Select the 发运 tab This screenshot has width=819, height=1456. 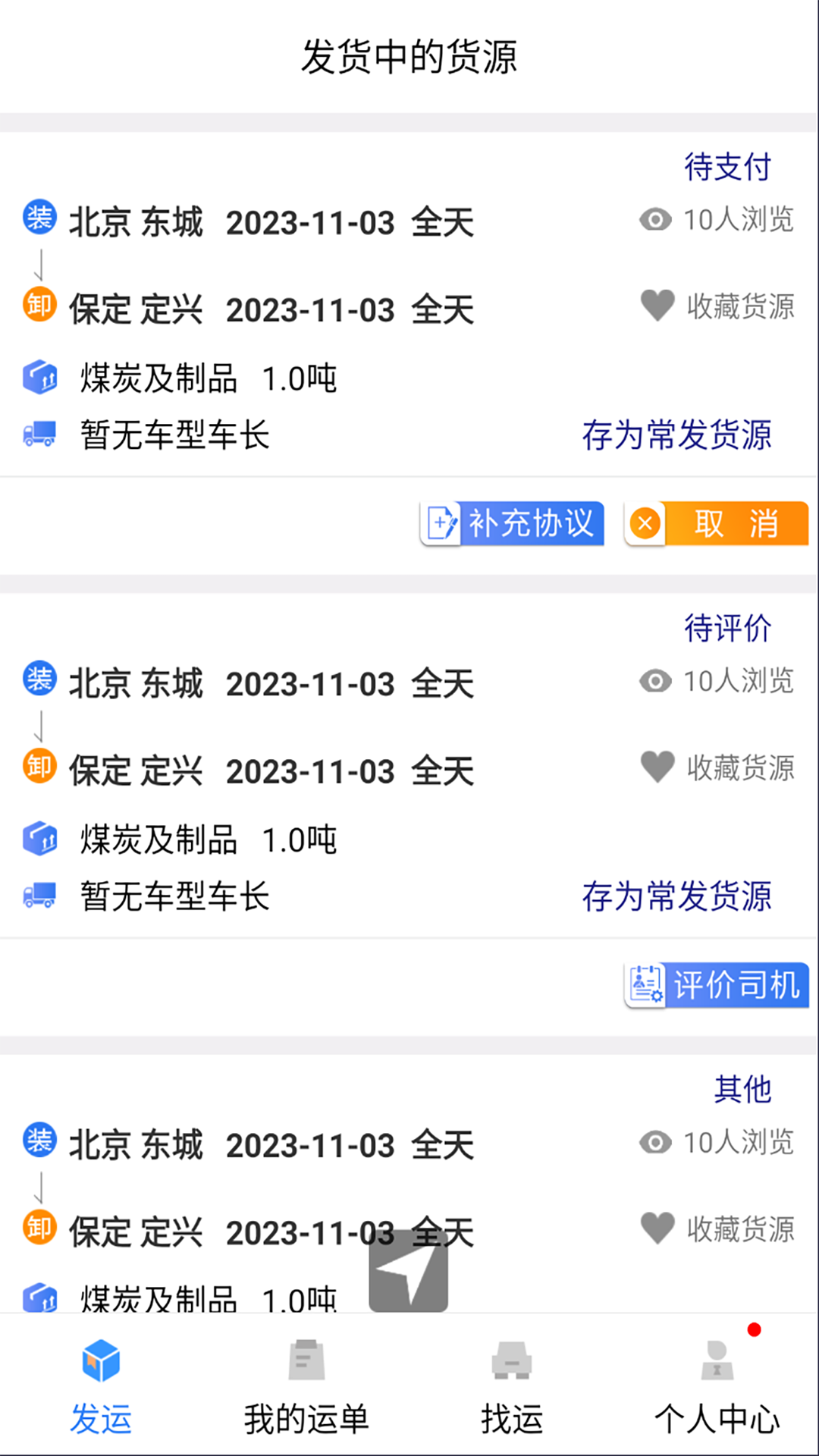101,1392
